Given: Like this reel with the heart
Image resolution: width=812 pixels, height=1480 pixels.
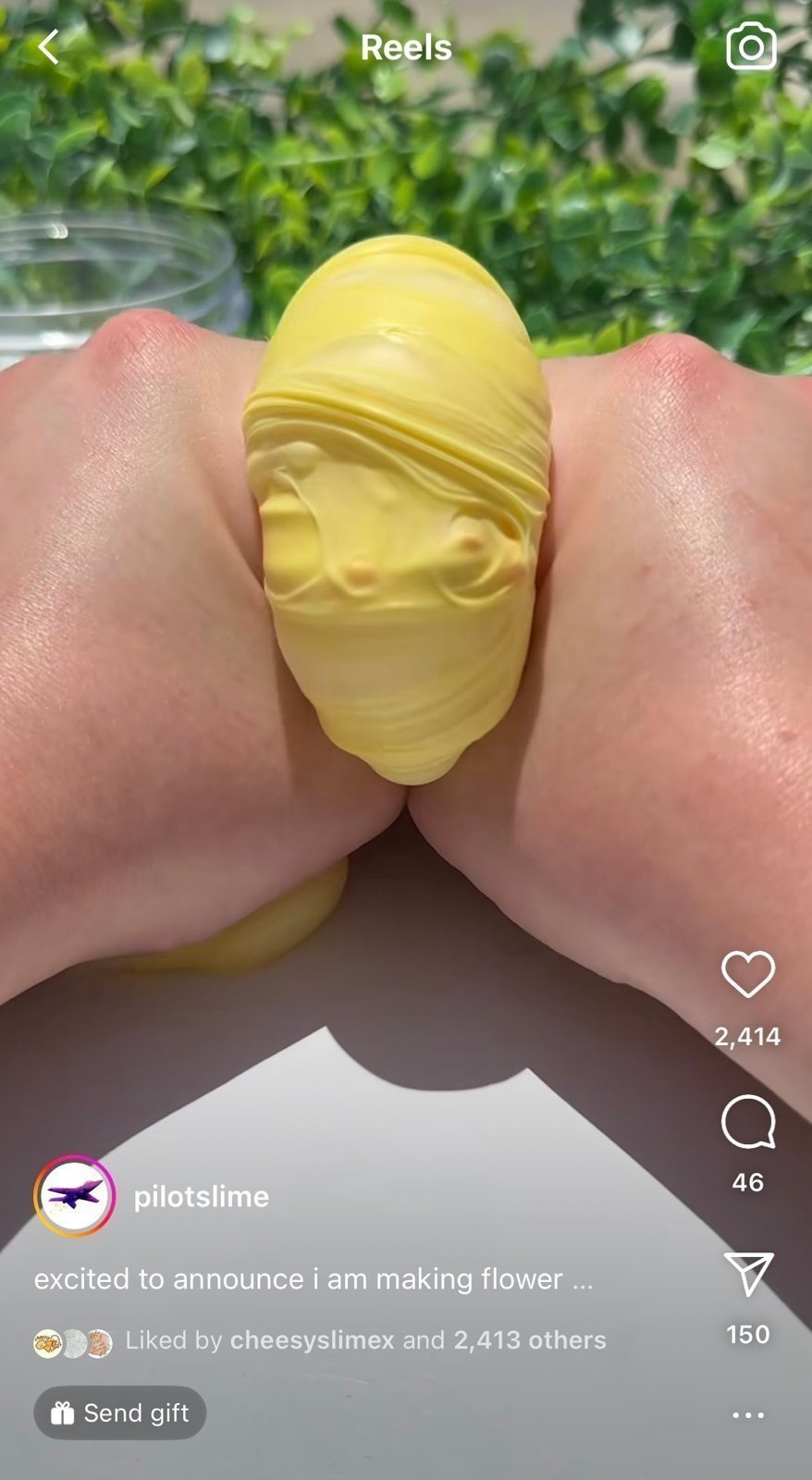Looking at the screenshot, I should pyautogui.click(x=747, y=974).
